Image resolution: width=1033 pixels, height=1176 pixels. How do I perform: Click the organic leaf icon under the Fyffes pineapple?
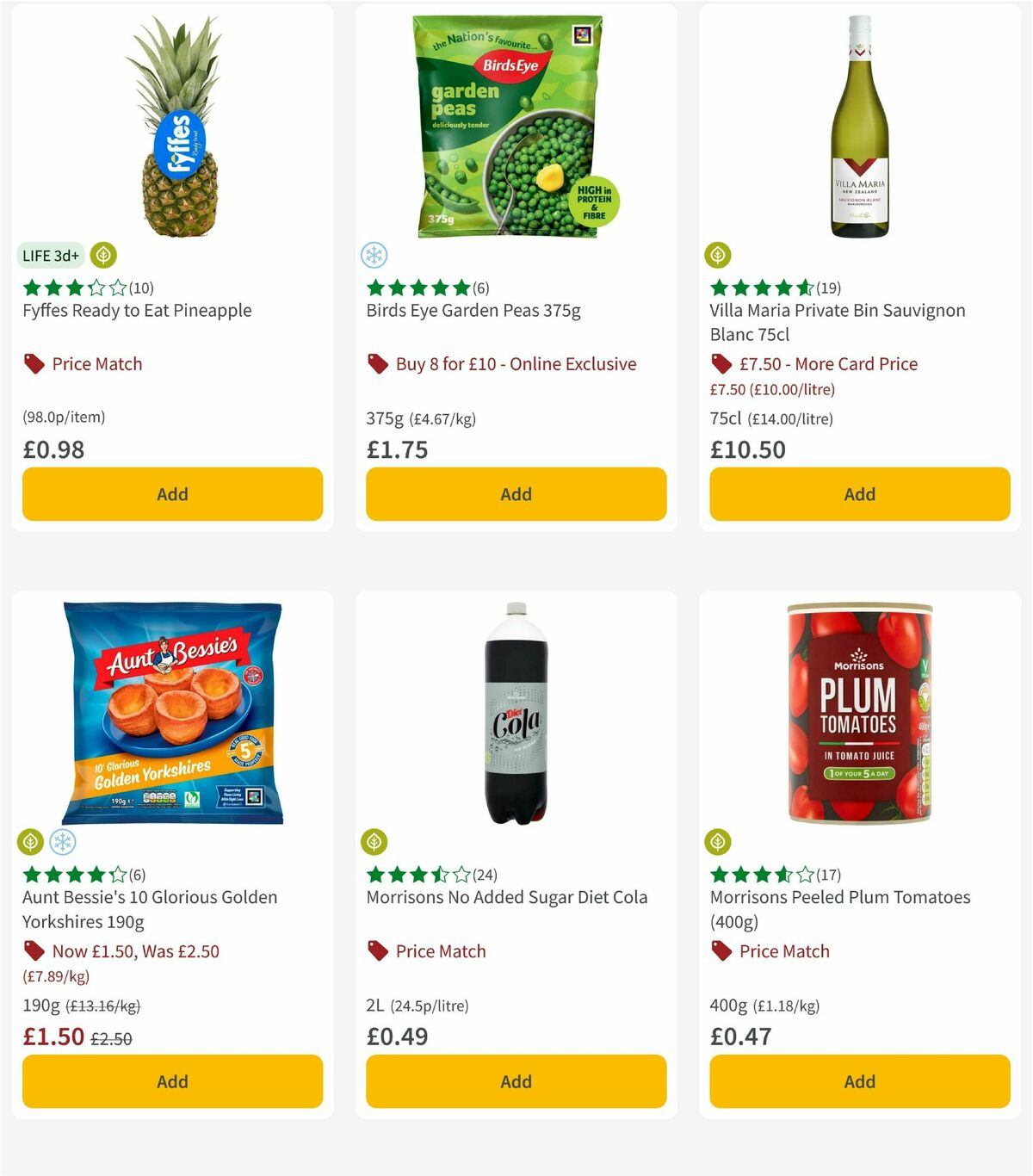[x=103, y=255]
